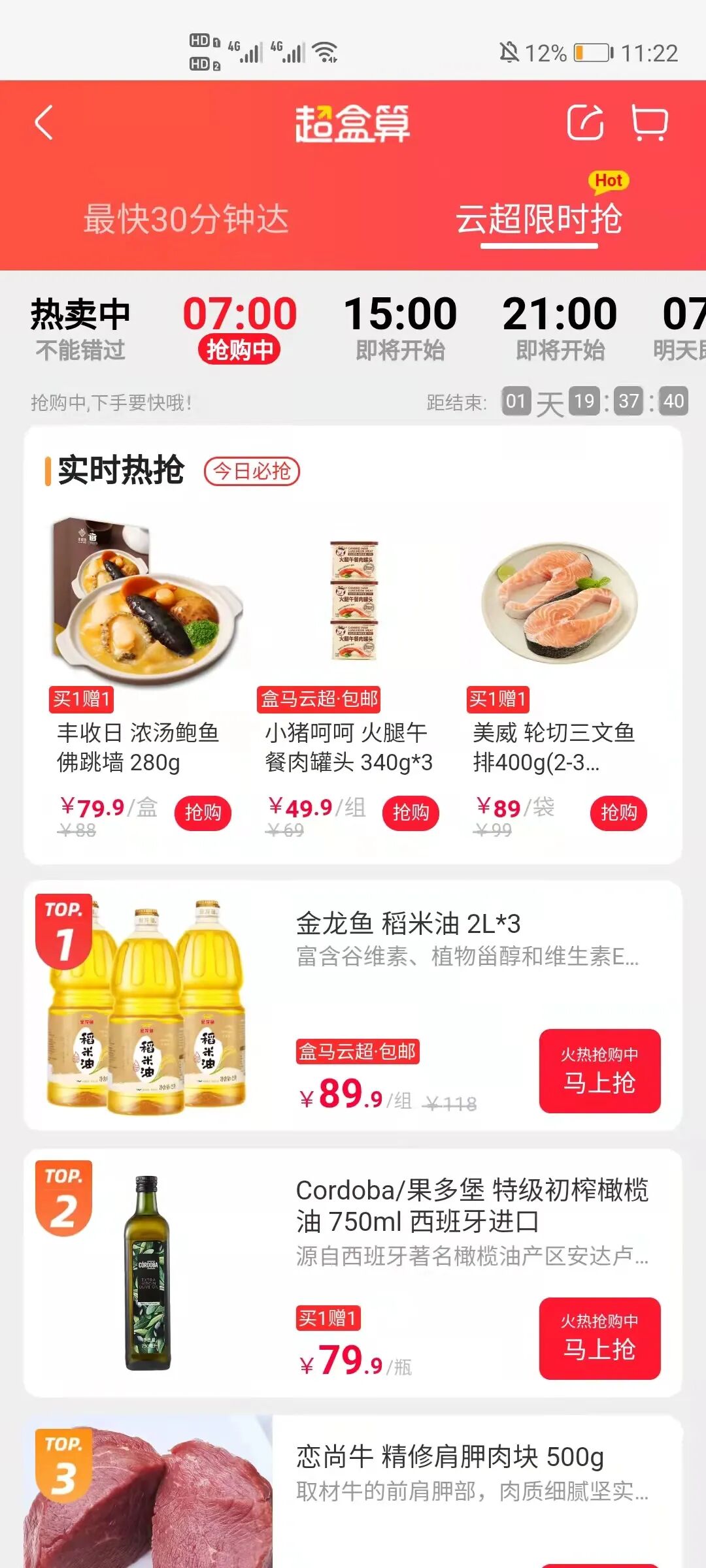Screen dimensions: 706x1568
Task: Tap 抢购 for 丰收日 浓汤鲍鱼佛跳墙
Action: click(x=203, y=813)
